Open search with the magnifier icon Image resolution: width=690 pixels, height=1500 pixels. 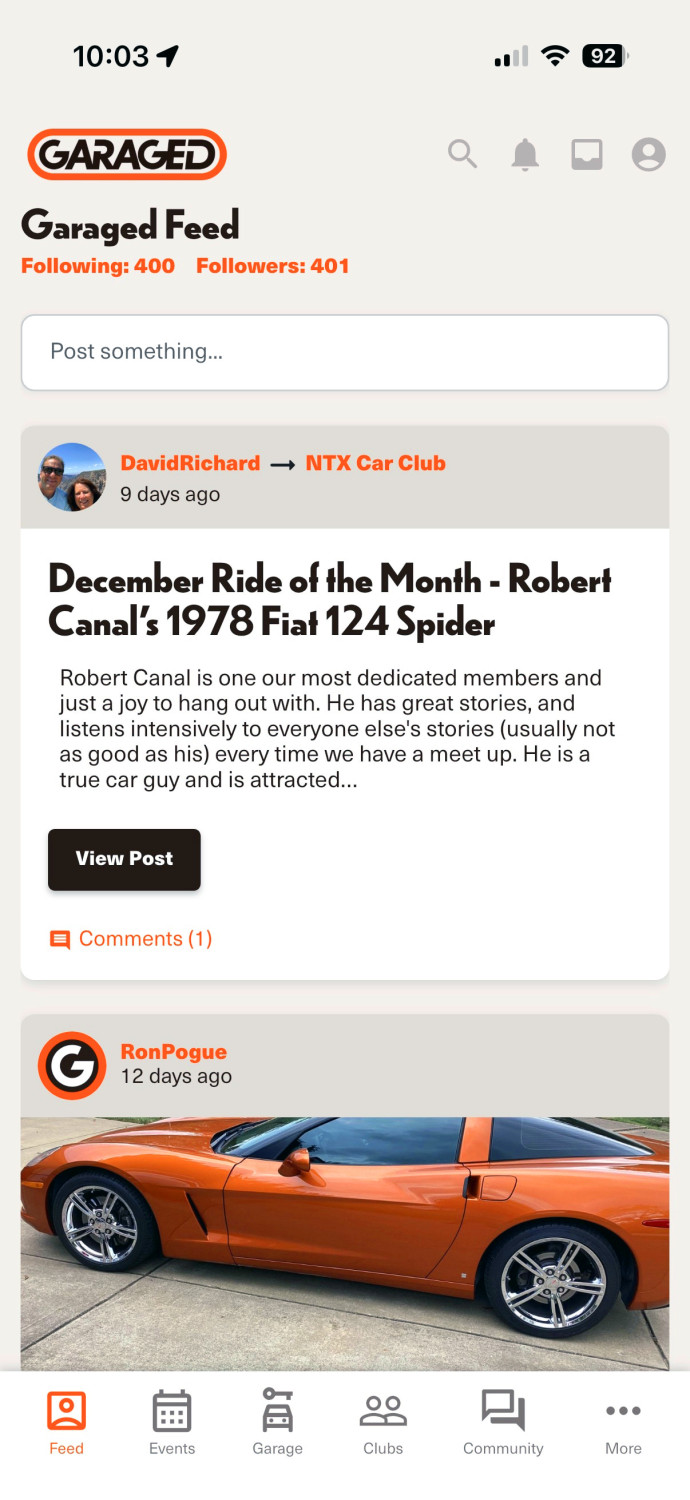[462, 154]
